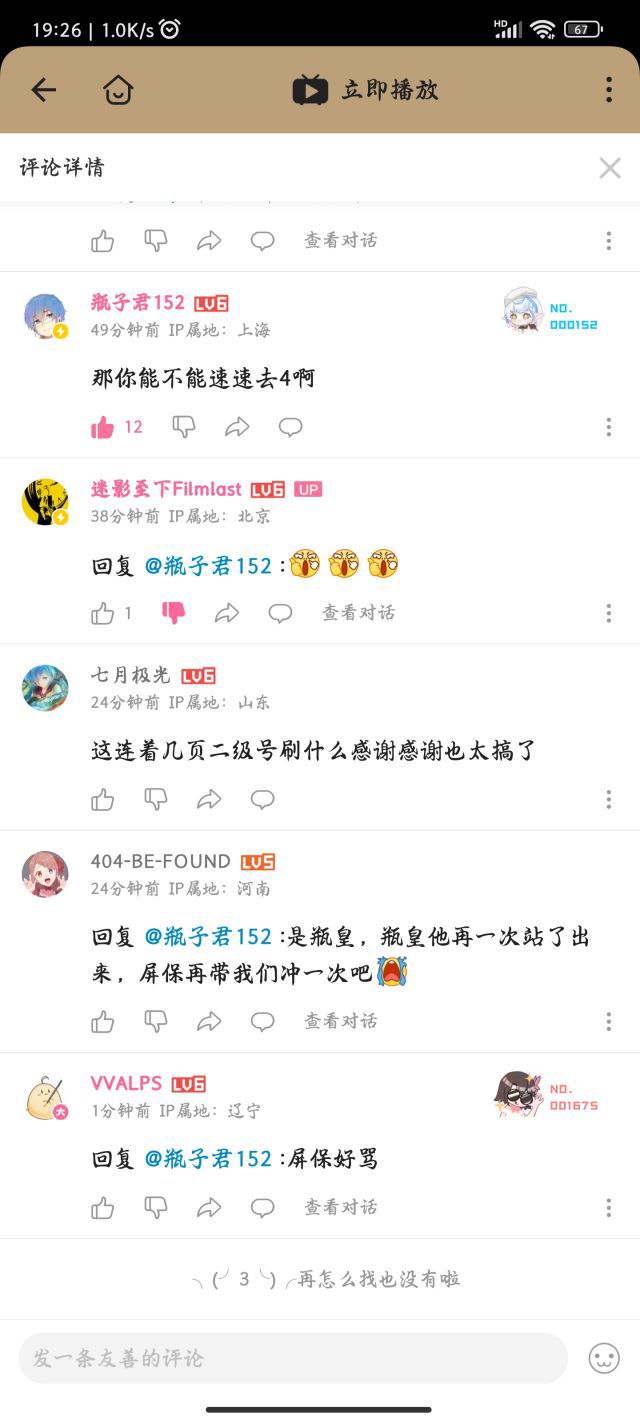View conversation under 迷影至下Filmlast's reply
640x1422 pixels.
(x=358, y=613)
